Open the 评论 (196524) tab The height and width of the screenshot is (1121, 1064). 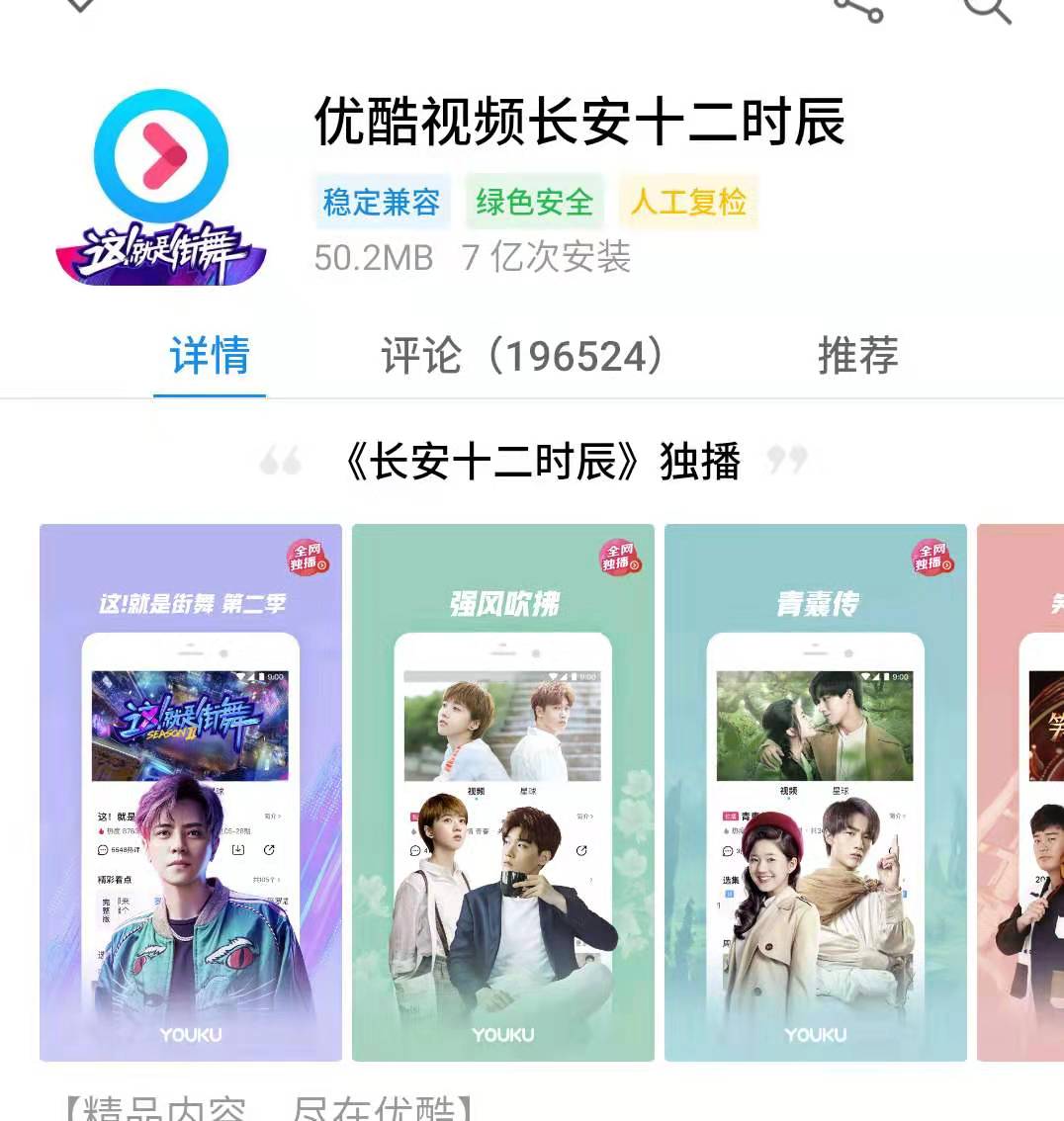[x=522, y=356]
